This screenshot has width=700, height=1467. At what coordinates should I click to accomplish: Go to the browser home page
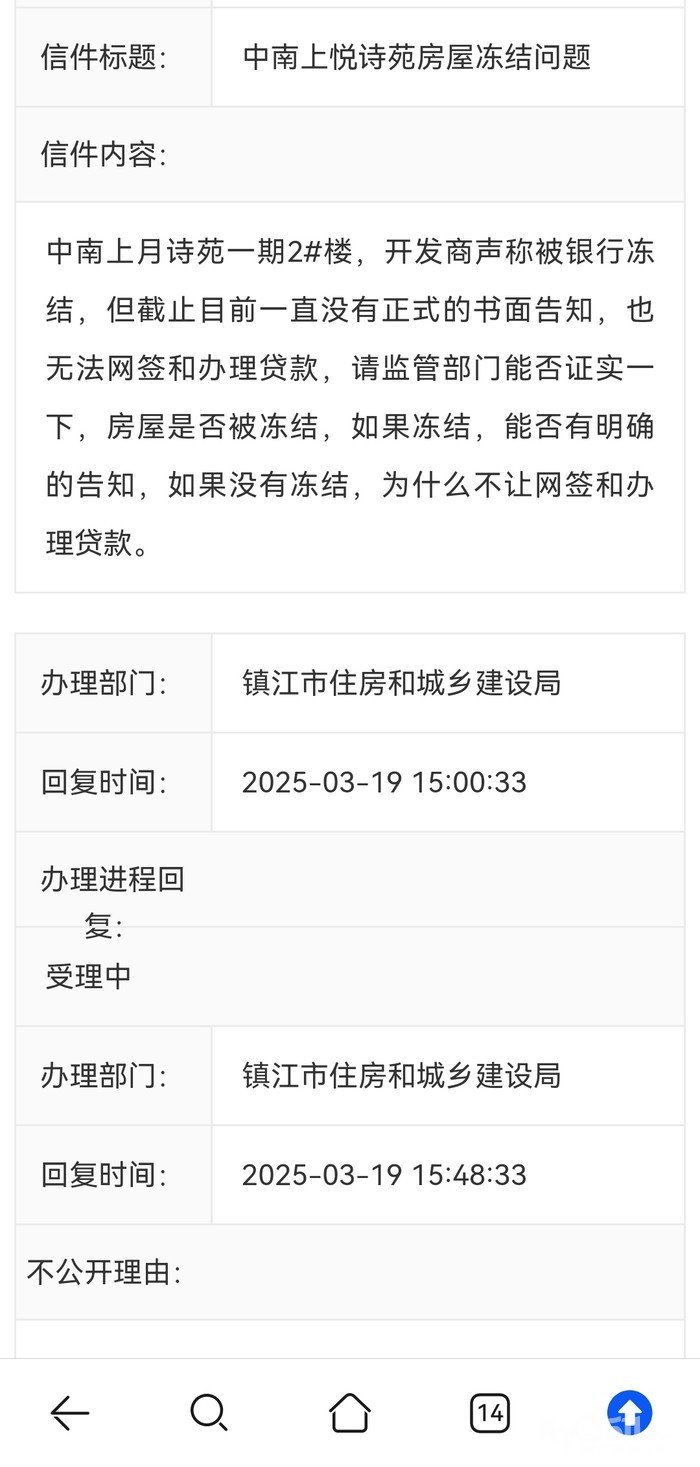(349, 1413)
